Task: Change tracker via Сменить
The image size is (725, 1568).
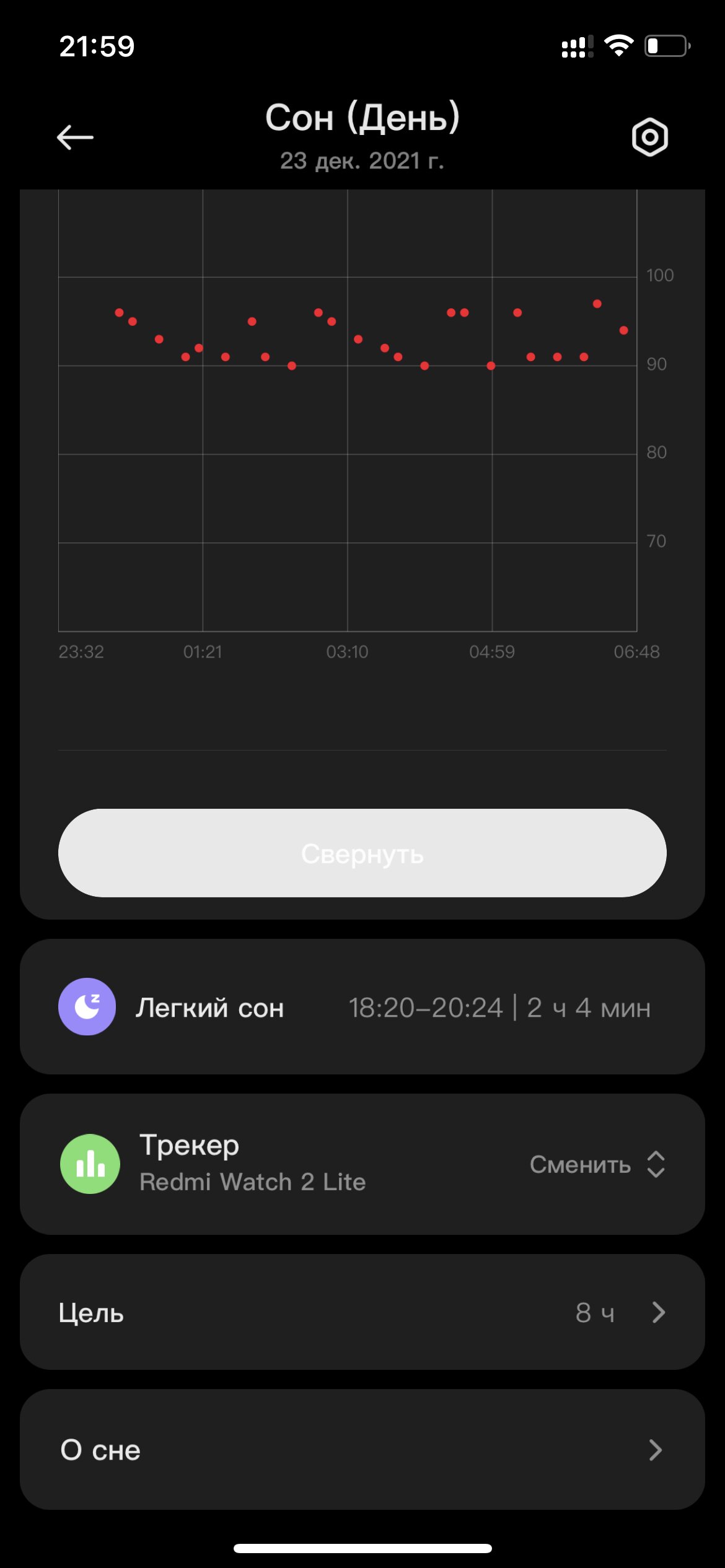Action: click(x=598, y=1164)
